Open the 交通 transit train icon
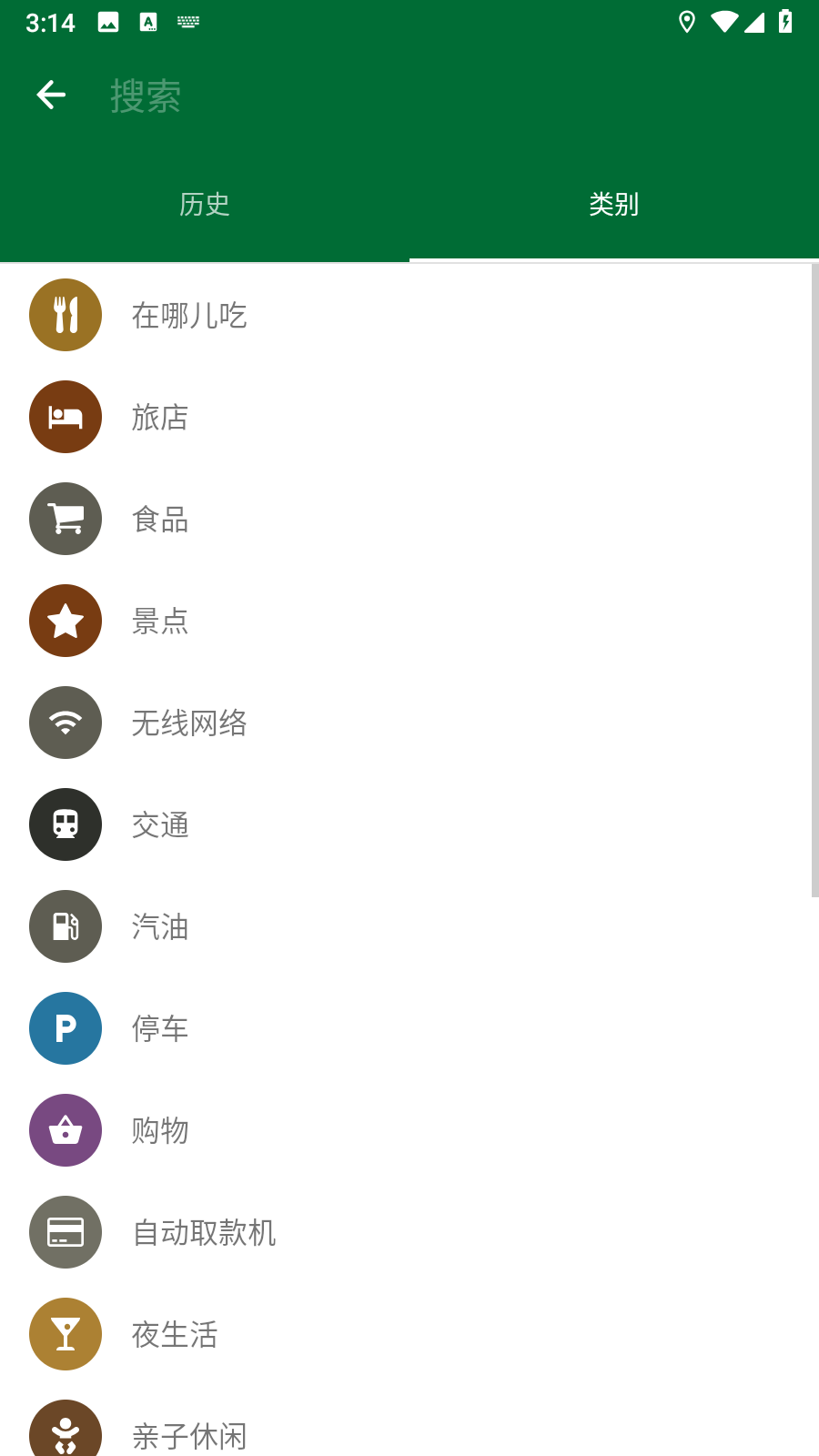819x1456 pixels. click(65, 824)
